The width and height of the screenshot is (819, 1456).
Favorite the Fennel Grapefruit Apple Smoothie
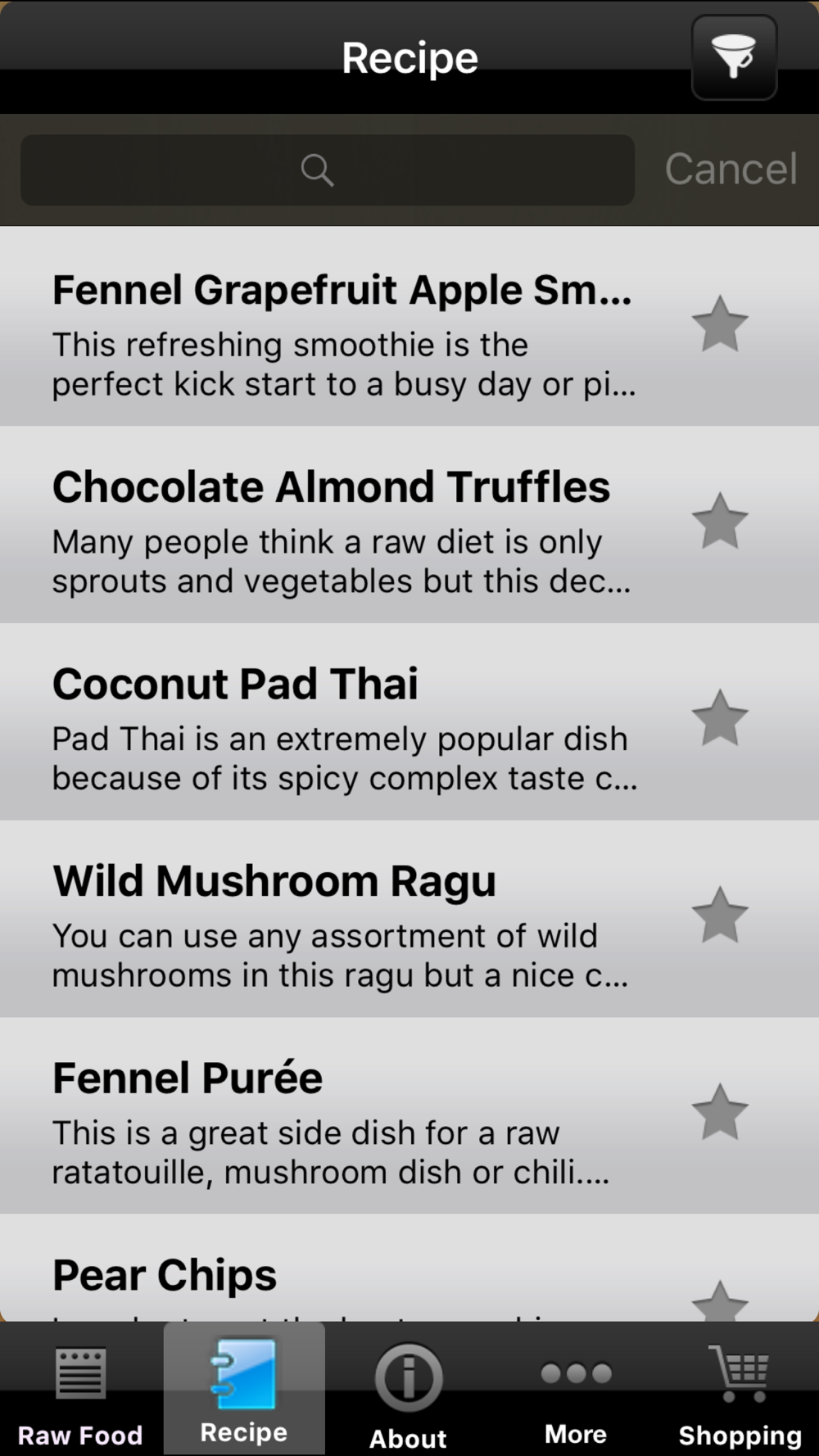[720, 324]
